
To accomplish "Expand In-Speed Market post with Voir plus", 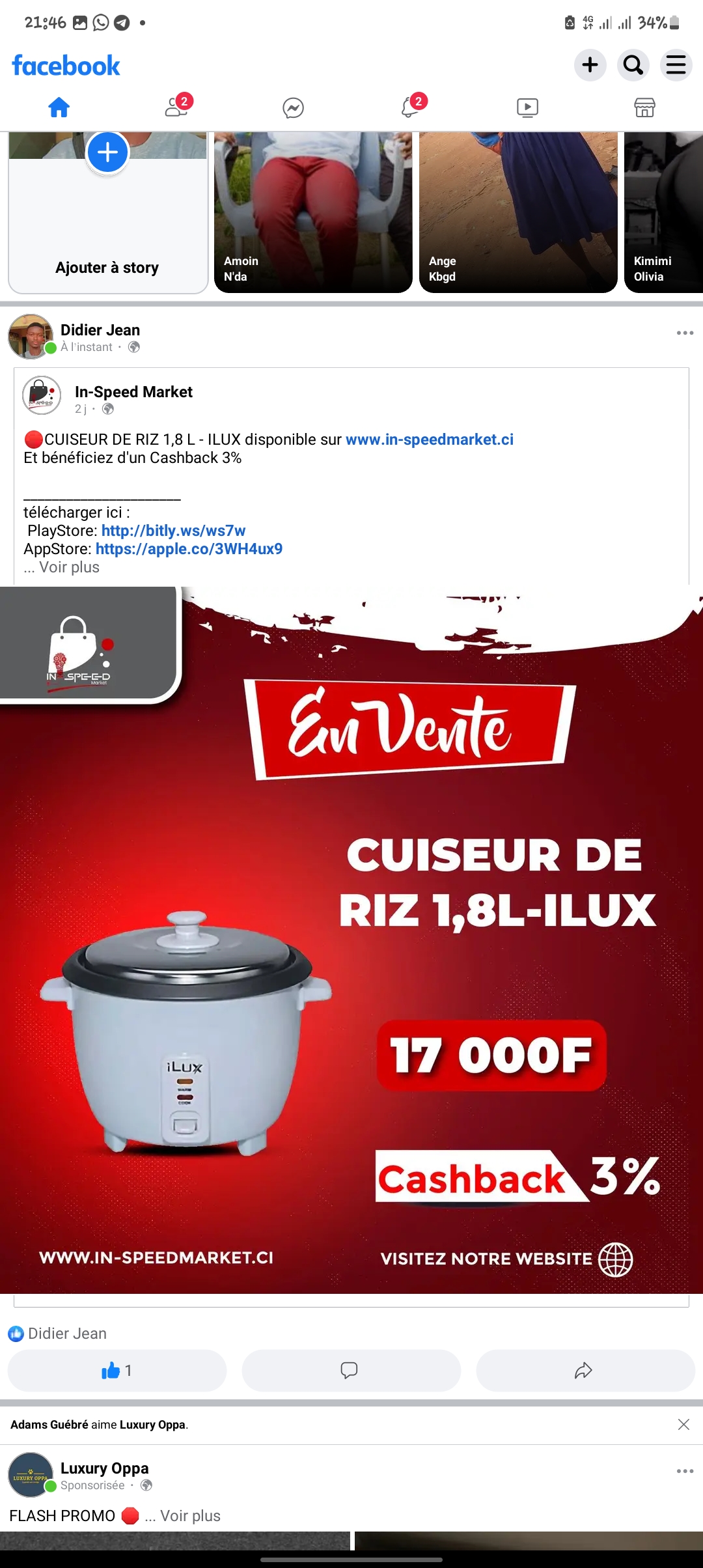I will pos(69,567).
